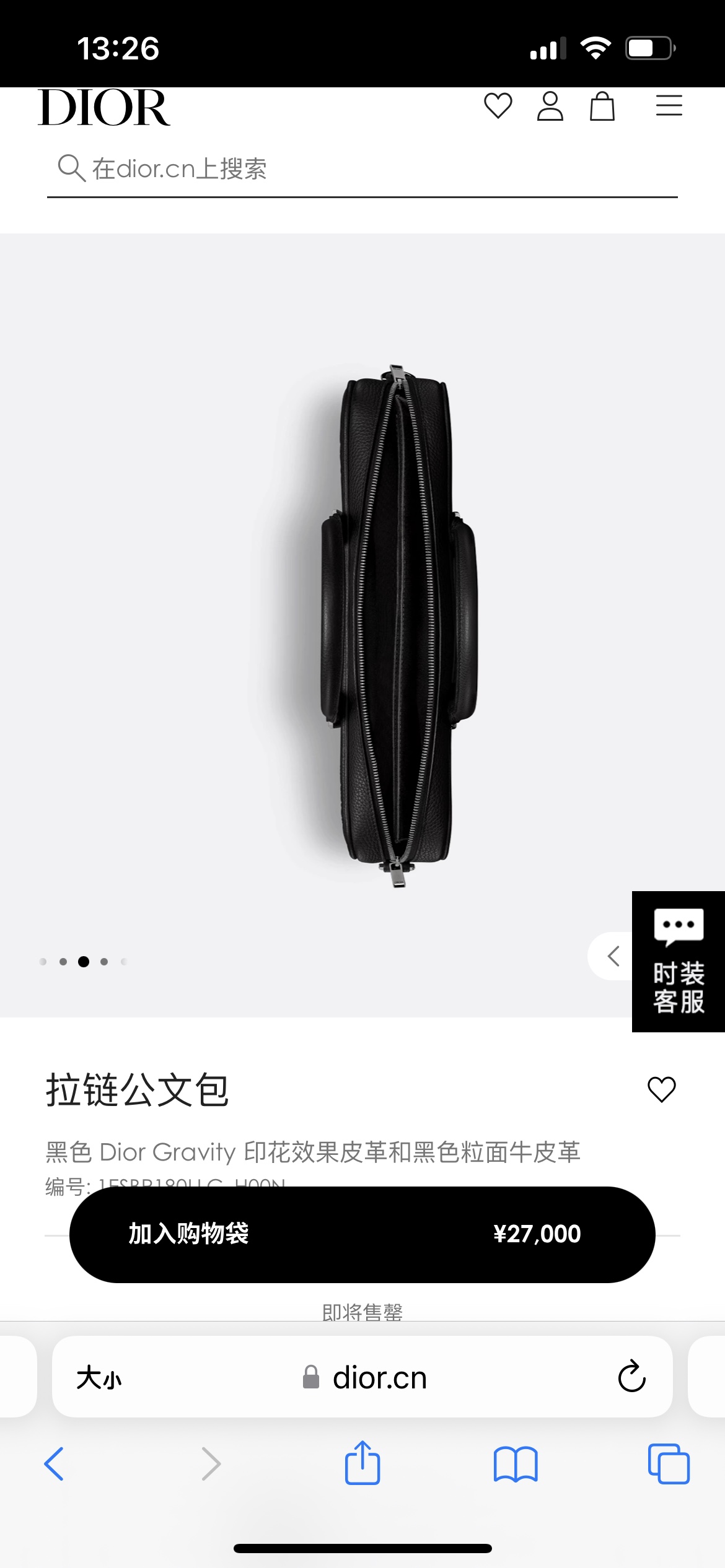Open the hamburger menu
The height and width of the screenshot is (1568, 725).
669,106
